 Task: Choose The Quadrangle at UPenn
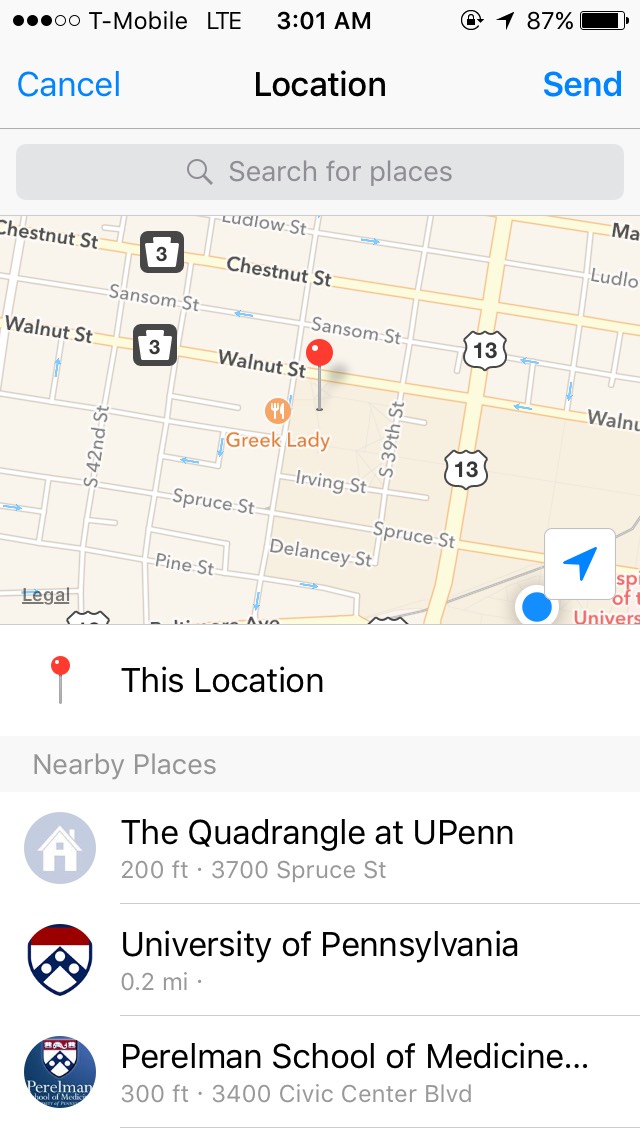tap(320, 848)
